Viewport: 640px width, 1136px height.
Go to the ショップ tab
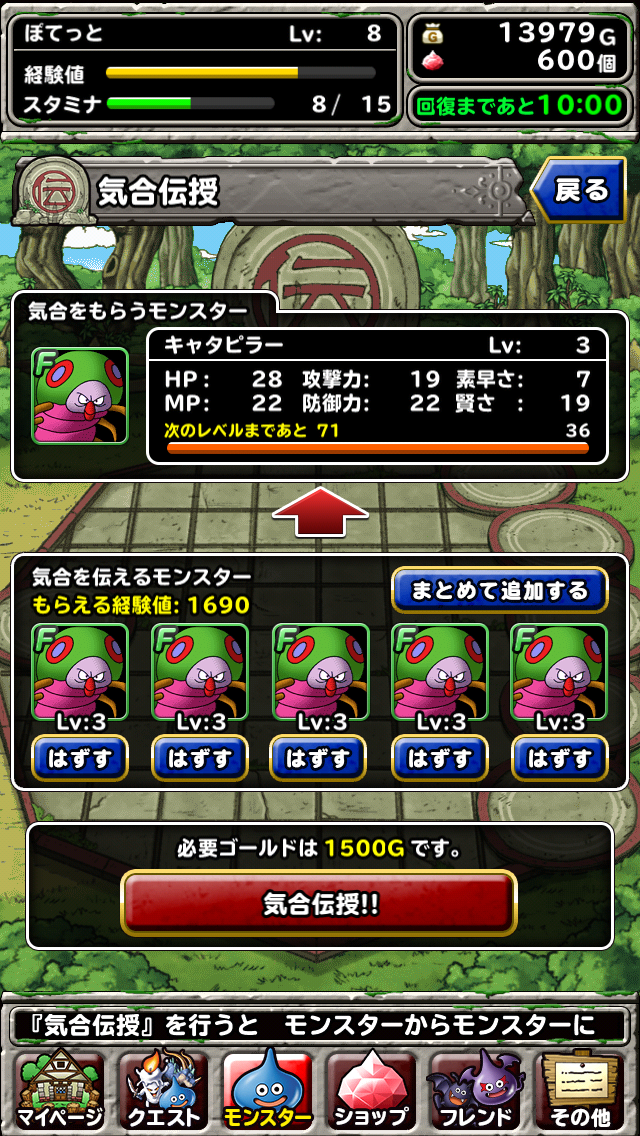372,1090
